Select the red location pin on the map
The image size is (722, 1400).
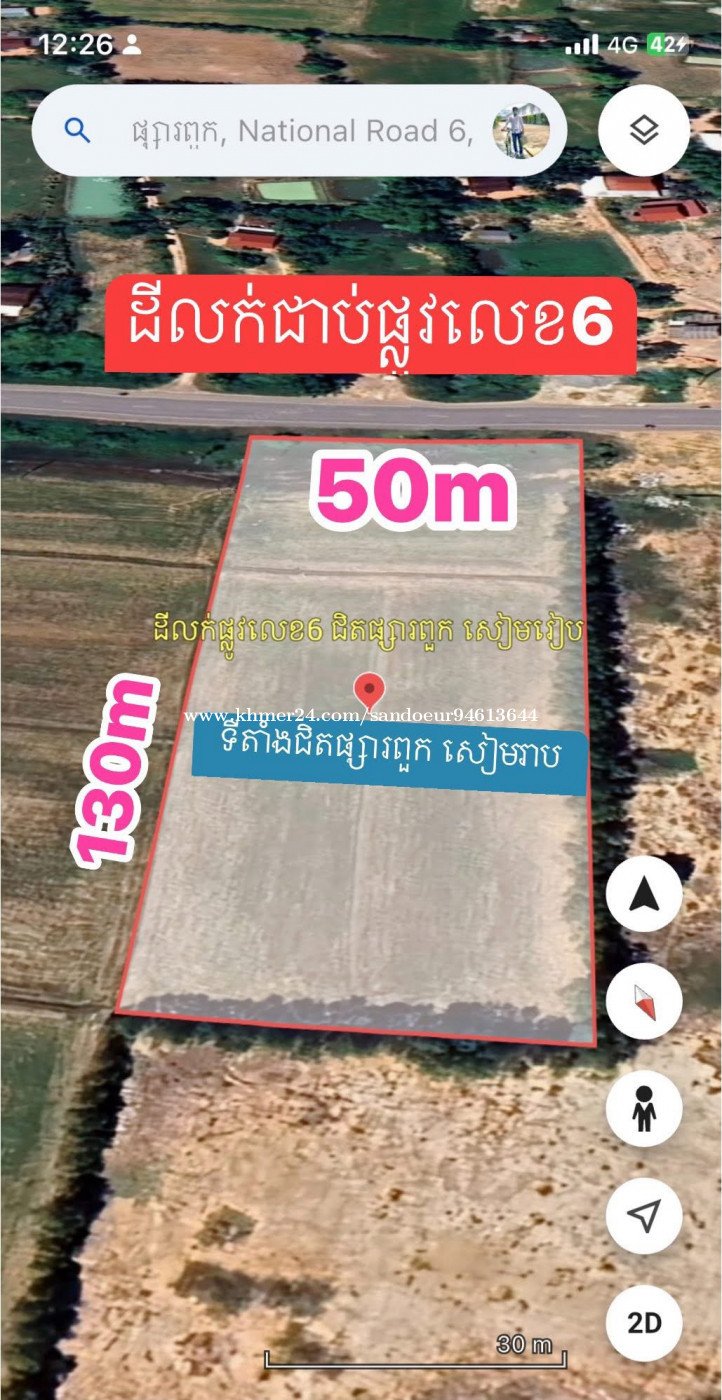[370, 691]
